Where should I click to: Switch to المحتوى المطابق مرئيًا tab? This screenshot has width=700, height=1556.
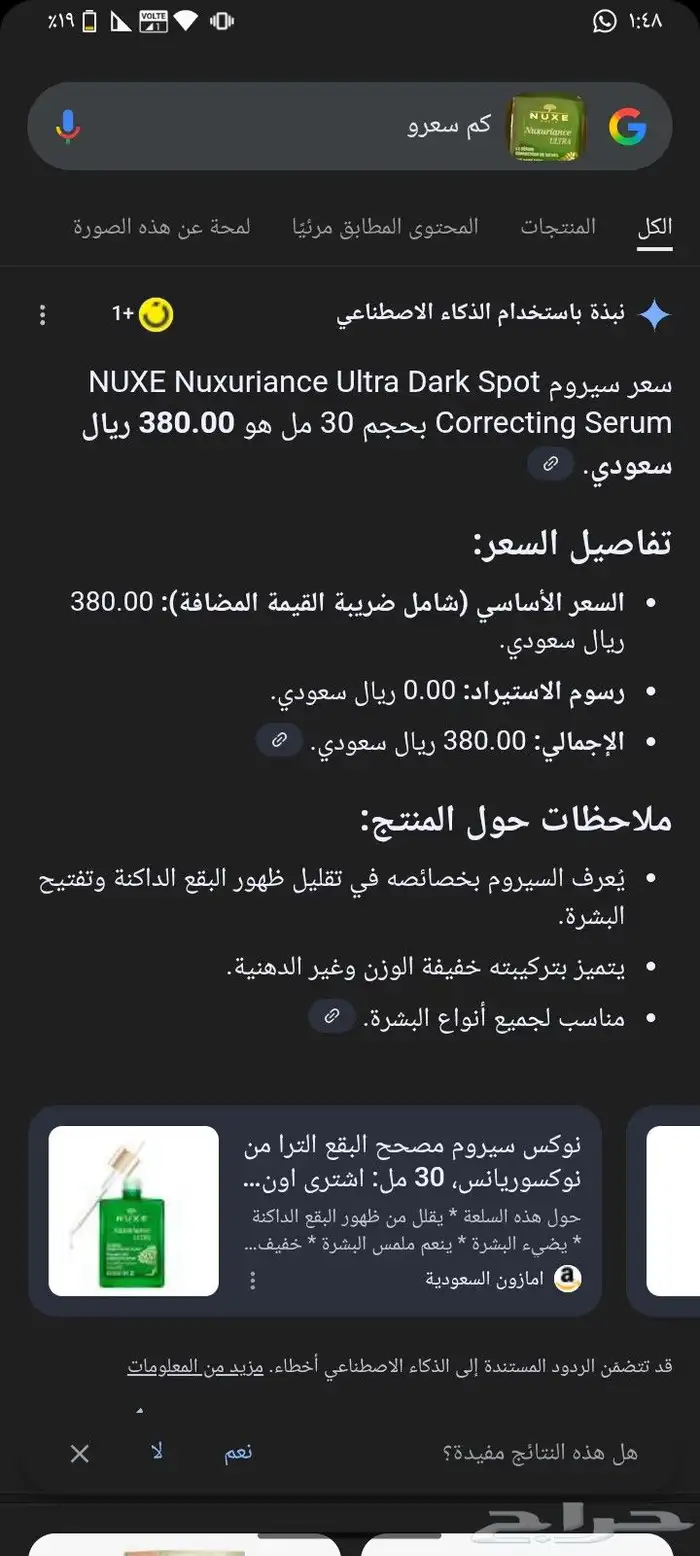[x=385, y=227]
